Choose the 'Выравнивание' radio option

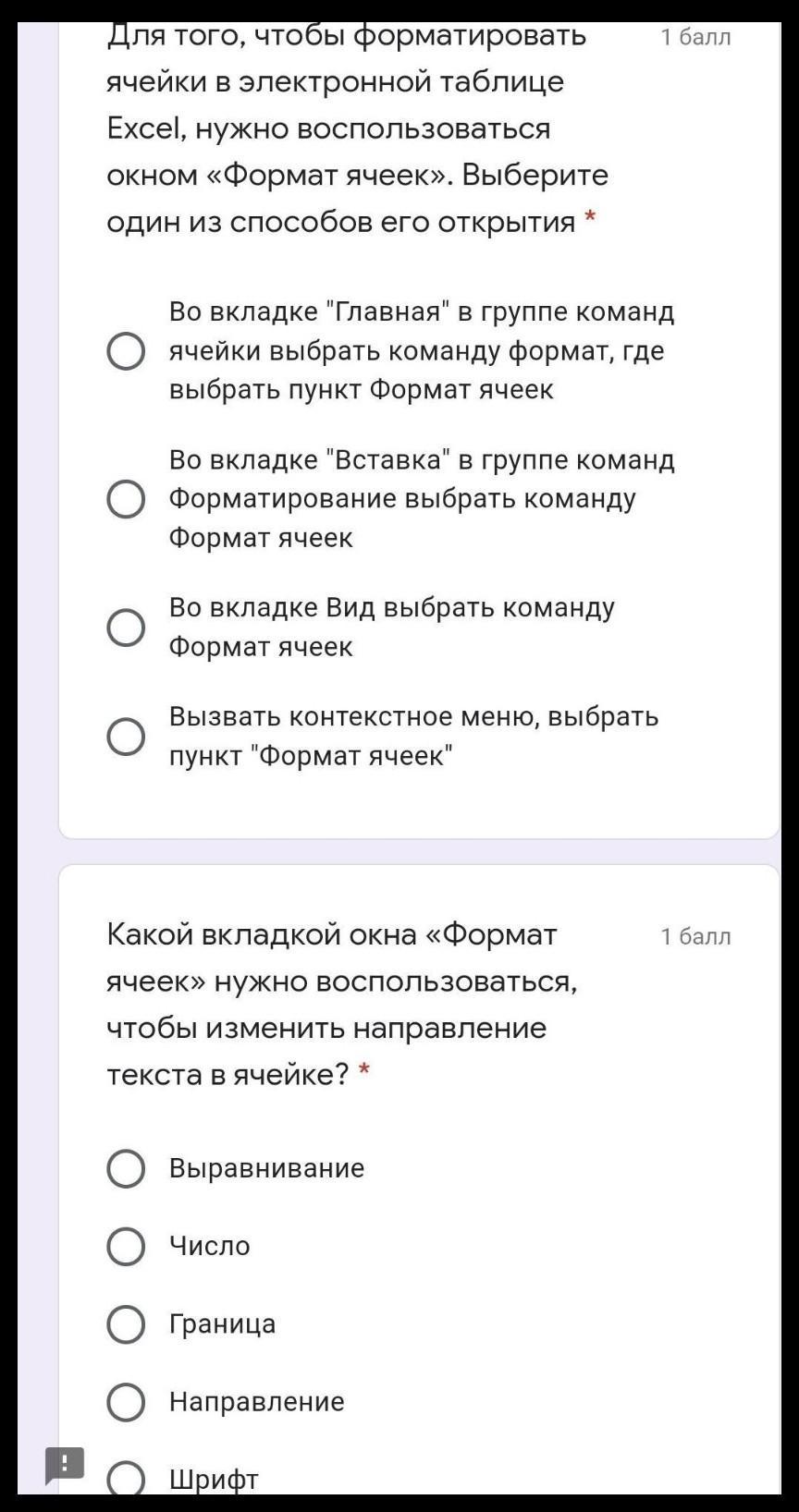click(x=126, y=1168)
